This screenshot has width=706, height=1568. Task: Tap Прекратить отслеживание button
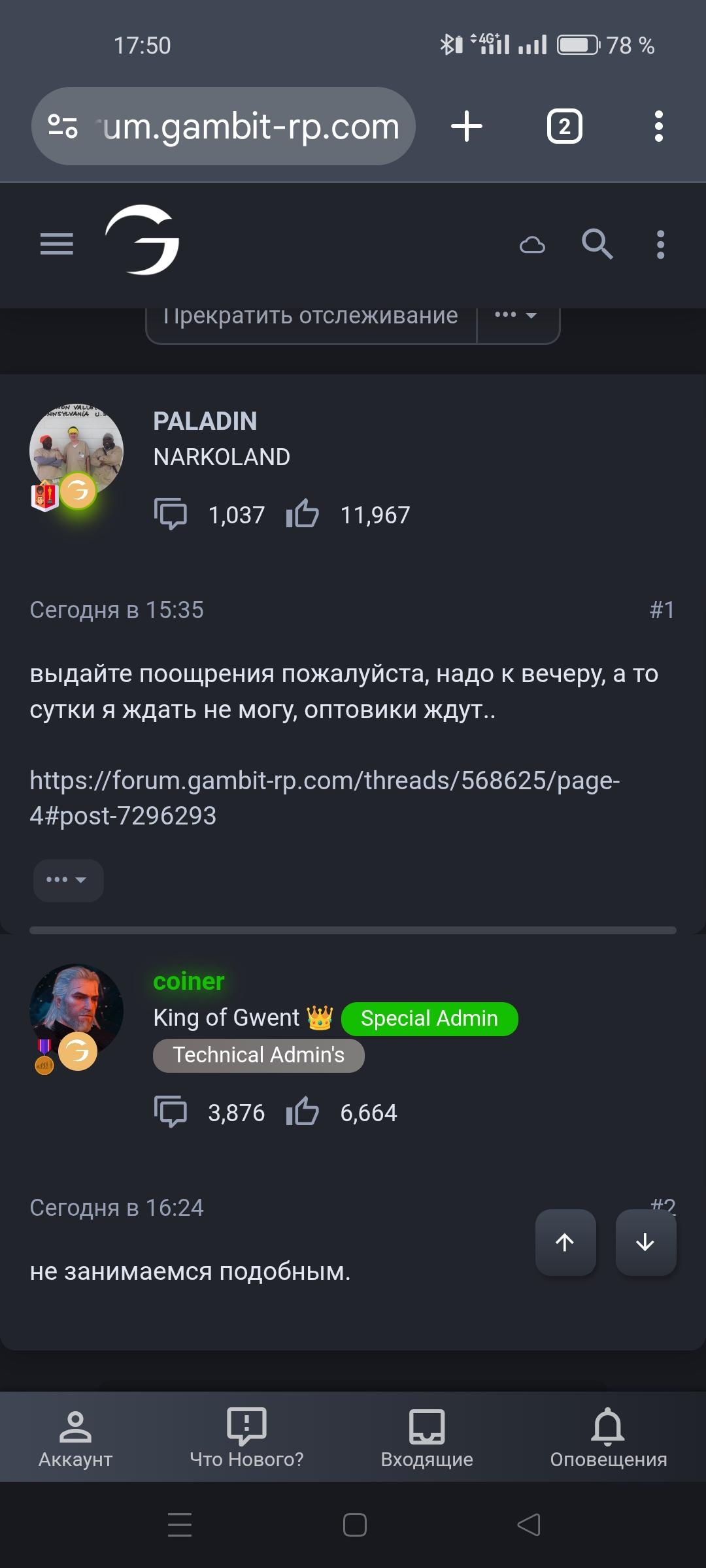coord(311,318)
